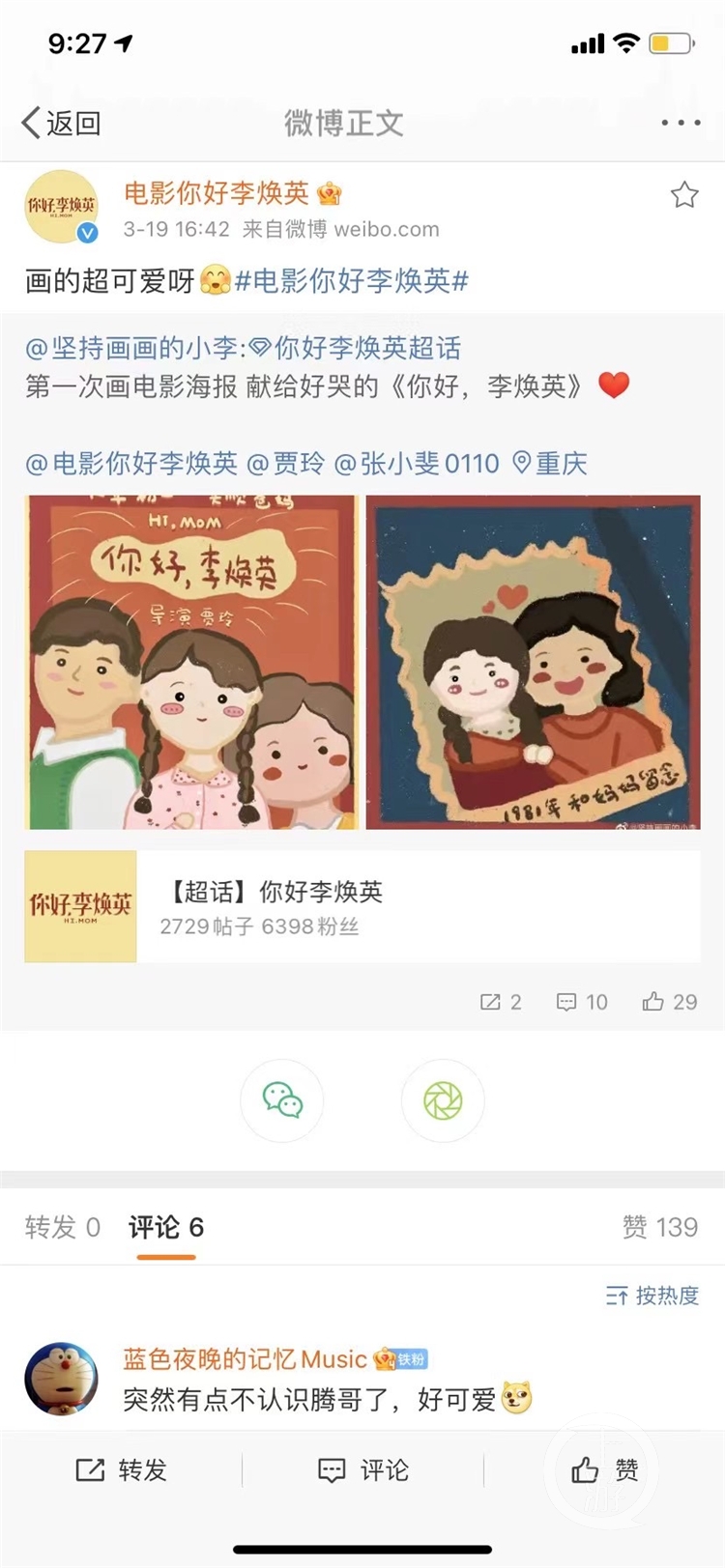Open the red 你好,李焕英 poster drawing
Image resolution: width=725 pixels, height=1568 pixels.
(191, 663)
